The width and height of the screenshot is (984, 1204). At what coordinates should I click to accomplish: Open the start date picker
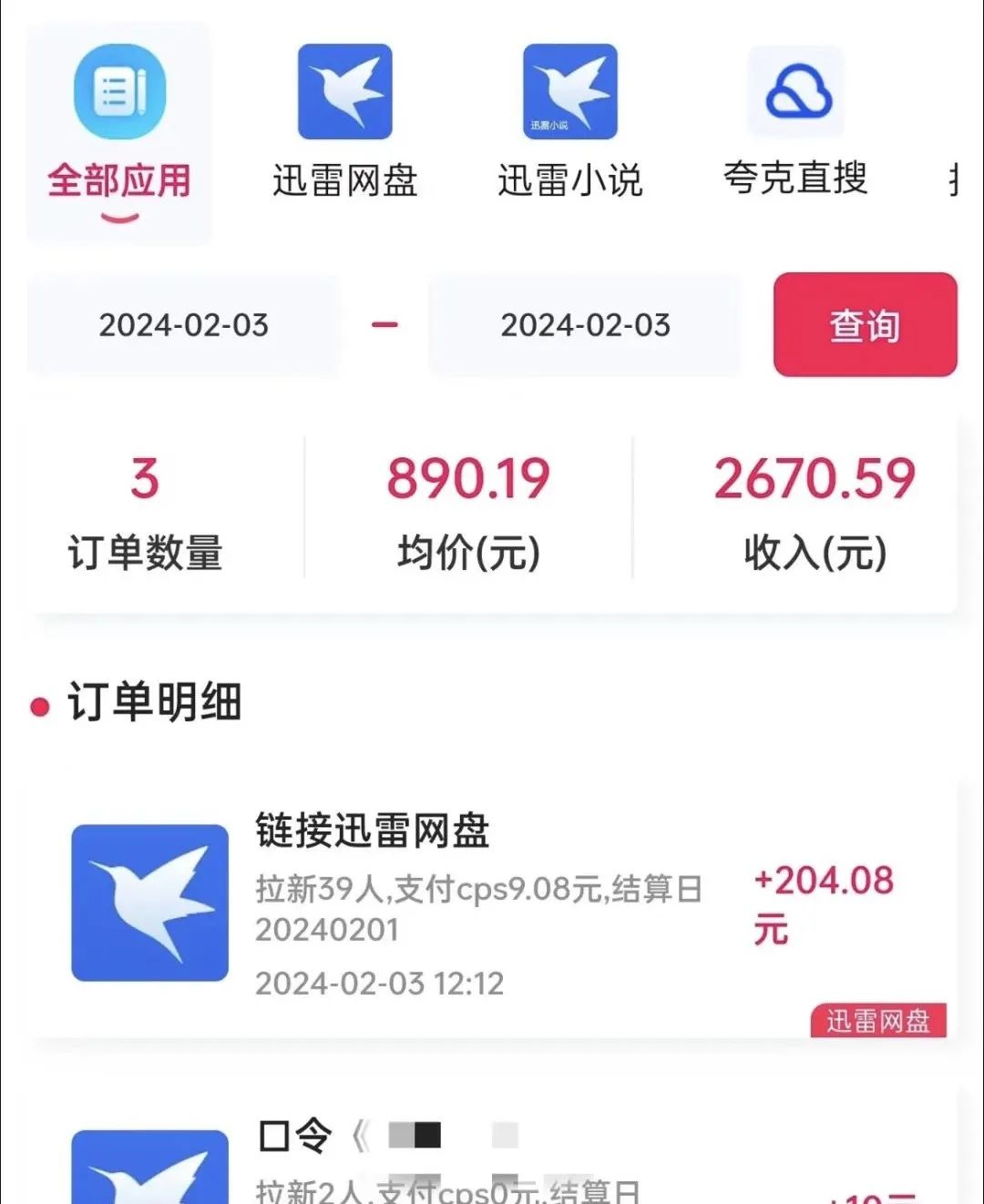tap(183, 325)
